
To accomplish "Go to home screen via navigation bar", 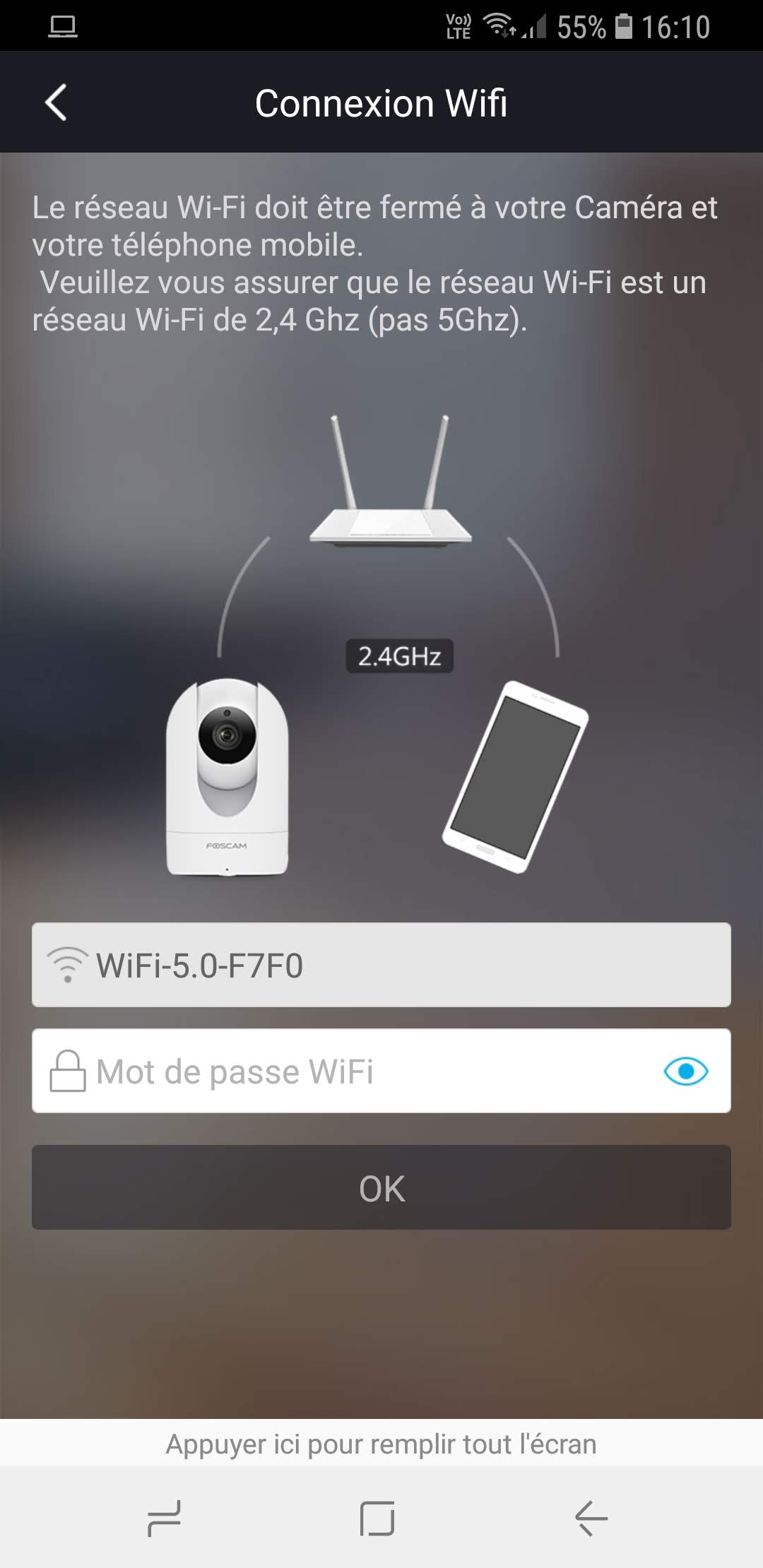I will (x=377, y=1519).
